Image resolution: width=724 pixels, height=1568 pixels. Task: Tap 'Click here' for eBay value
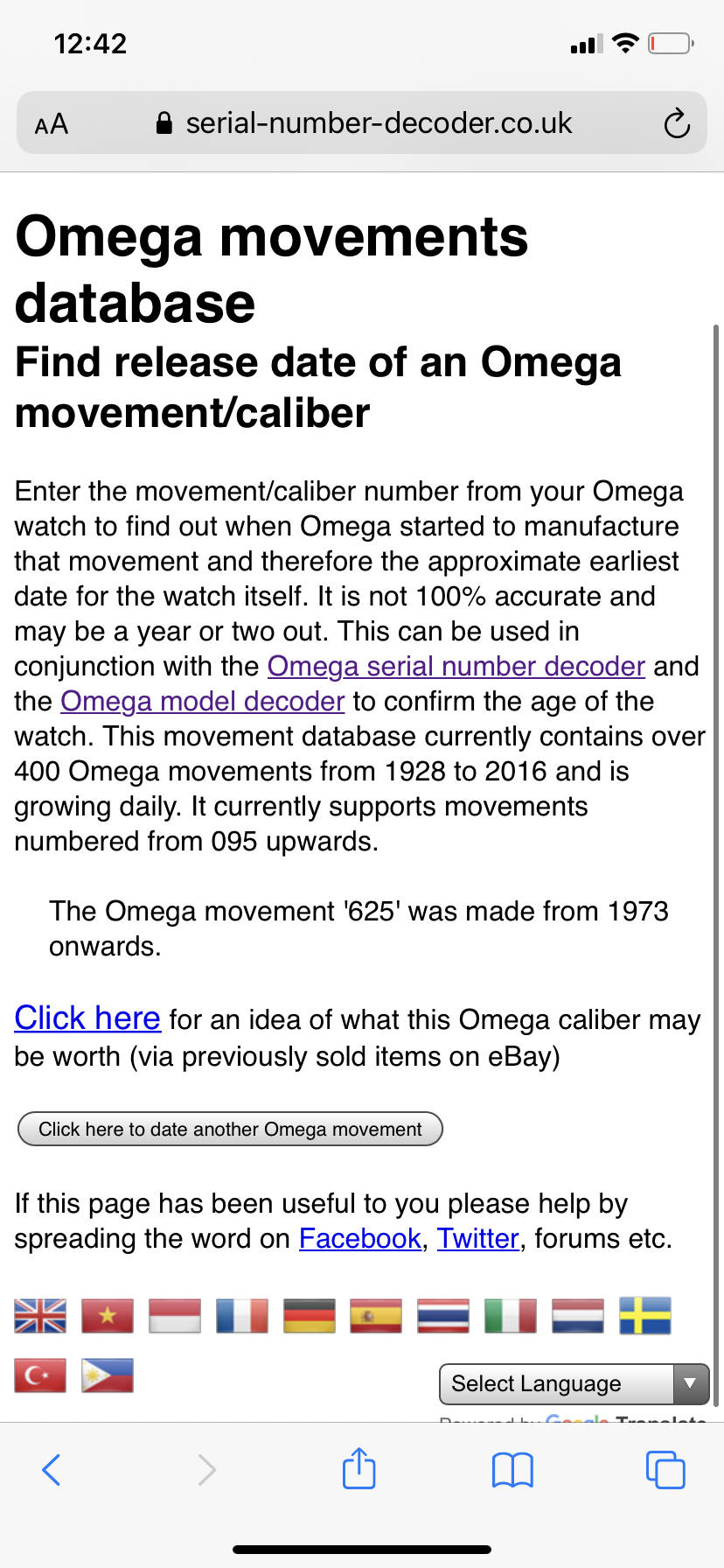coord(87,1018)
